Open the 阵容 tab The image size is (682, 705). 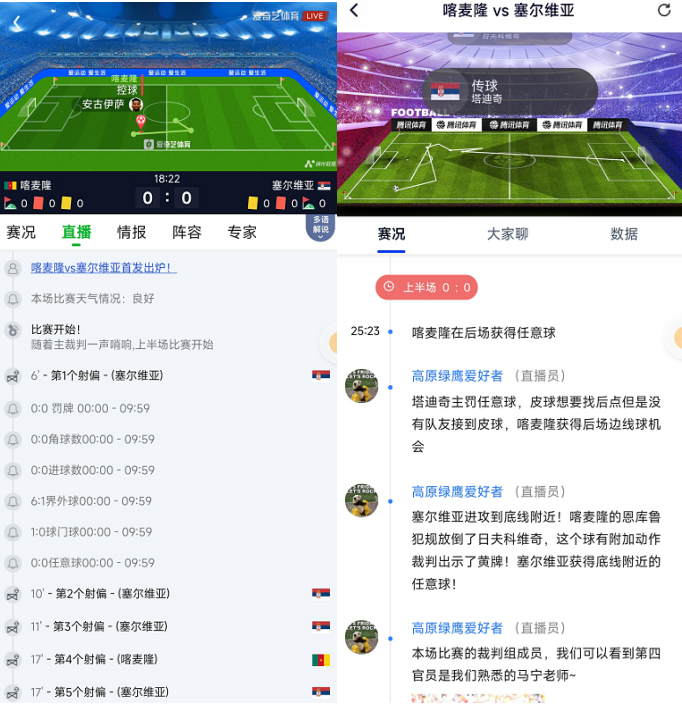186,232
